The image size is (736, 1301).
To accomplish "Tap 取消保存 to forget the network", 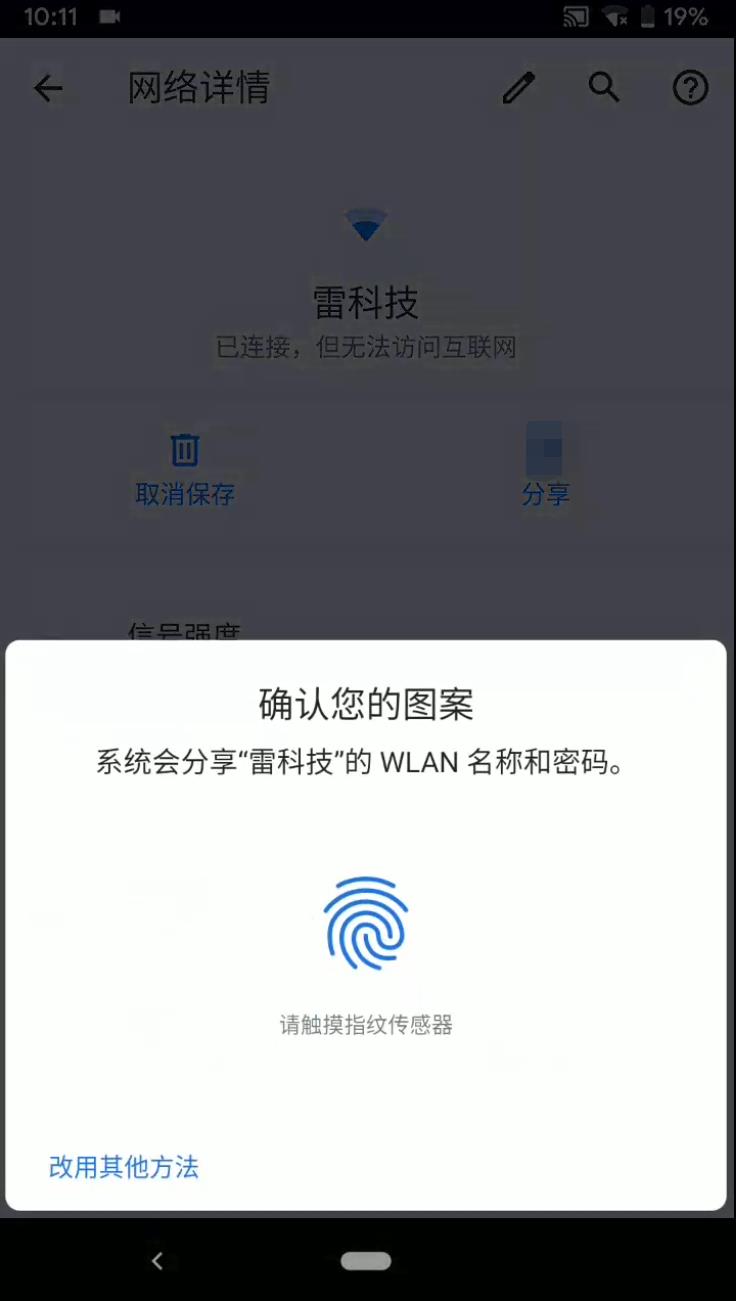I will click(x=184, y=494).
